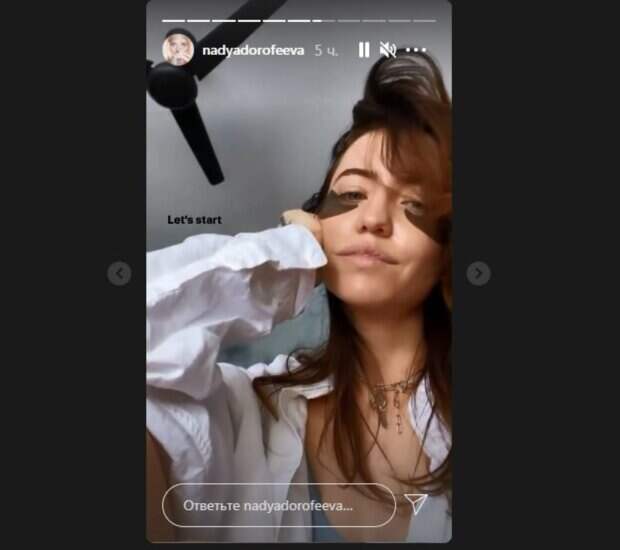Tap the nadyadorofeeva username
Viewport: 620px width, 550px height.
point(251,49)
